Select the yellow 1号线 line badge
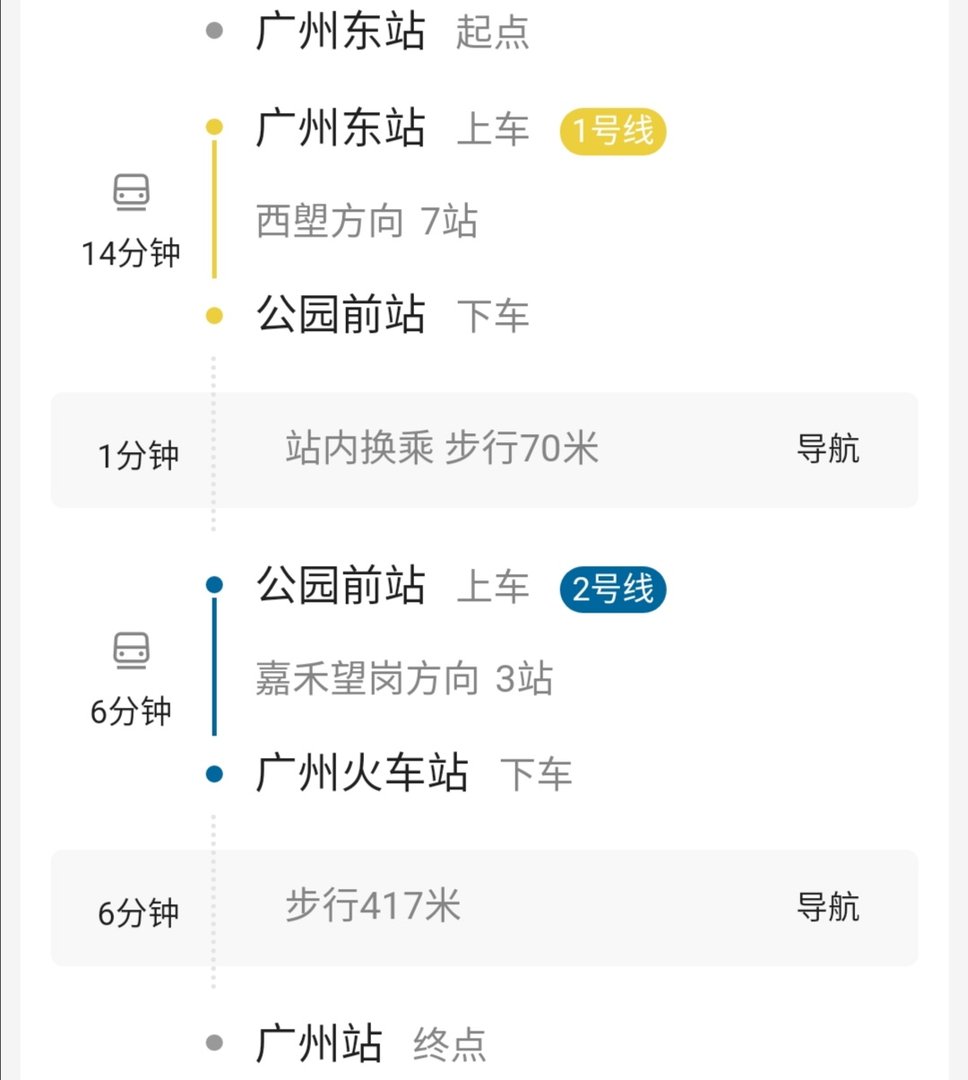This screenshot has height=1080, width=968. (613, 128)
